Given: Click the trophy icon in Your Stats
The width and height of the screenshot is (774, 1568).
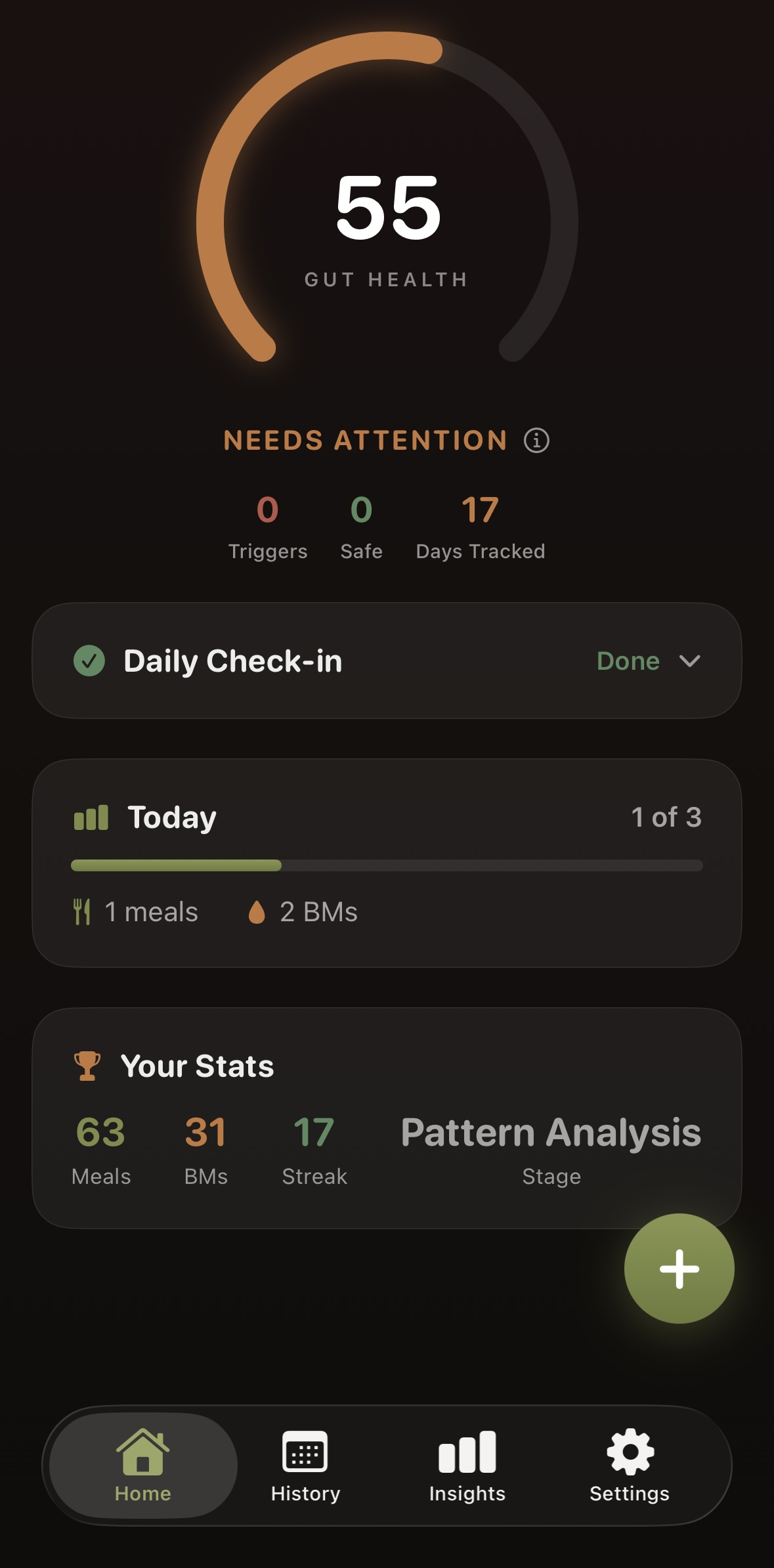Looking at the screenshot, I should point(87,1065).
